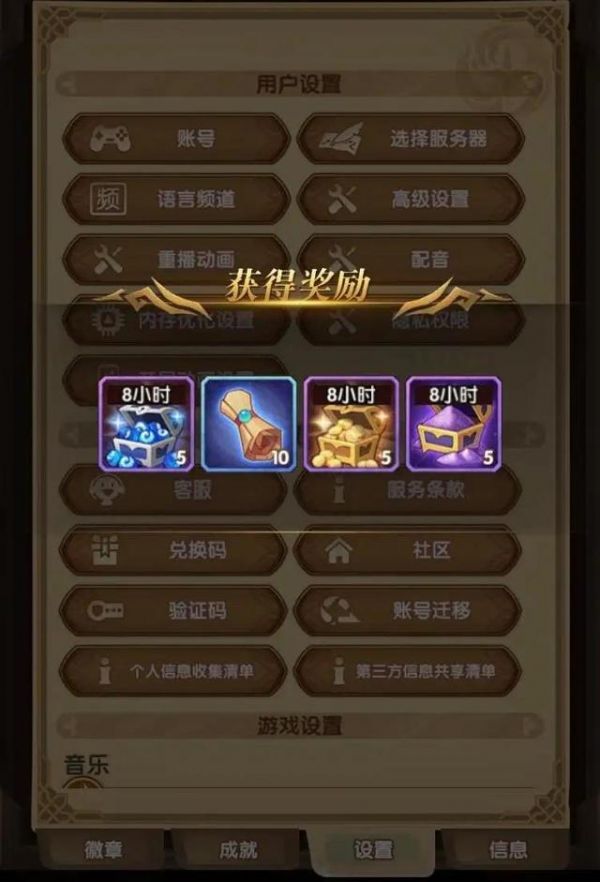View 服务条款 terms of service
Viewport: 600px width, 882px height.
[410, 491]
